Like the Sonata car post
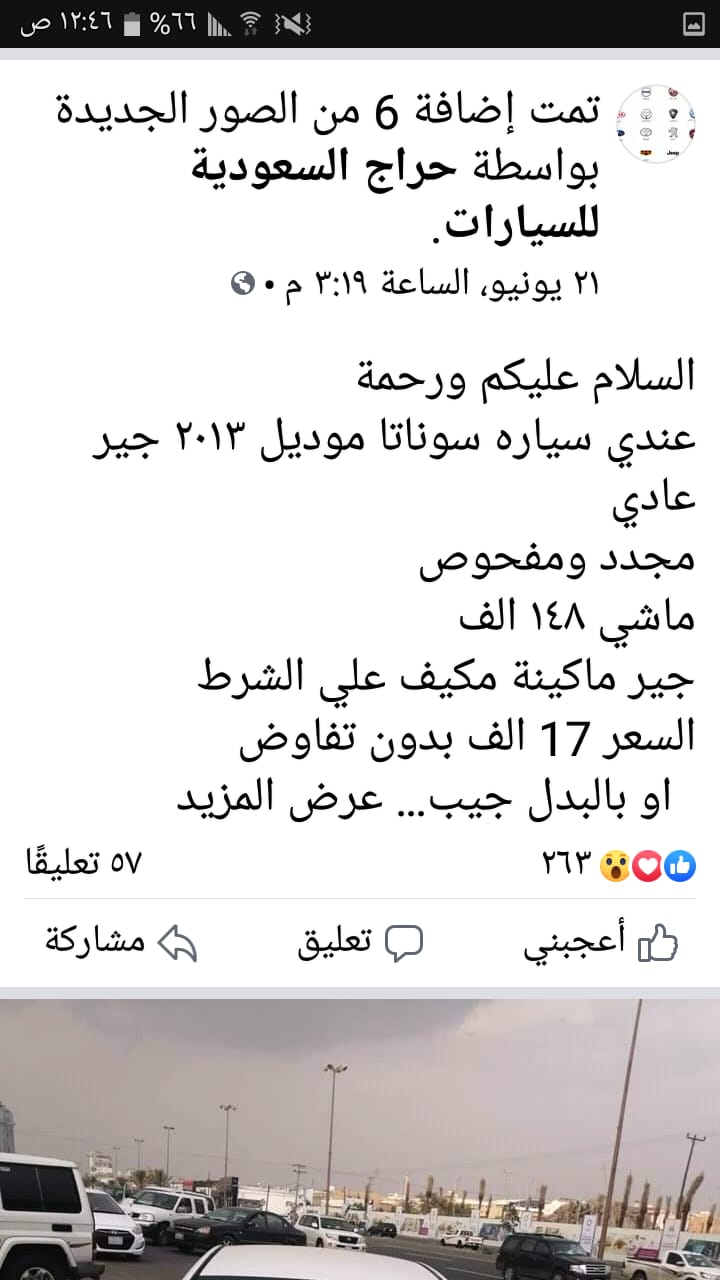 (601, 942)
